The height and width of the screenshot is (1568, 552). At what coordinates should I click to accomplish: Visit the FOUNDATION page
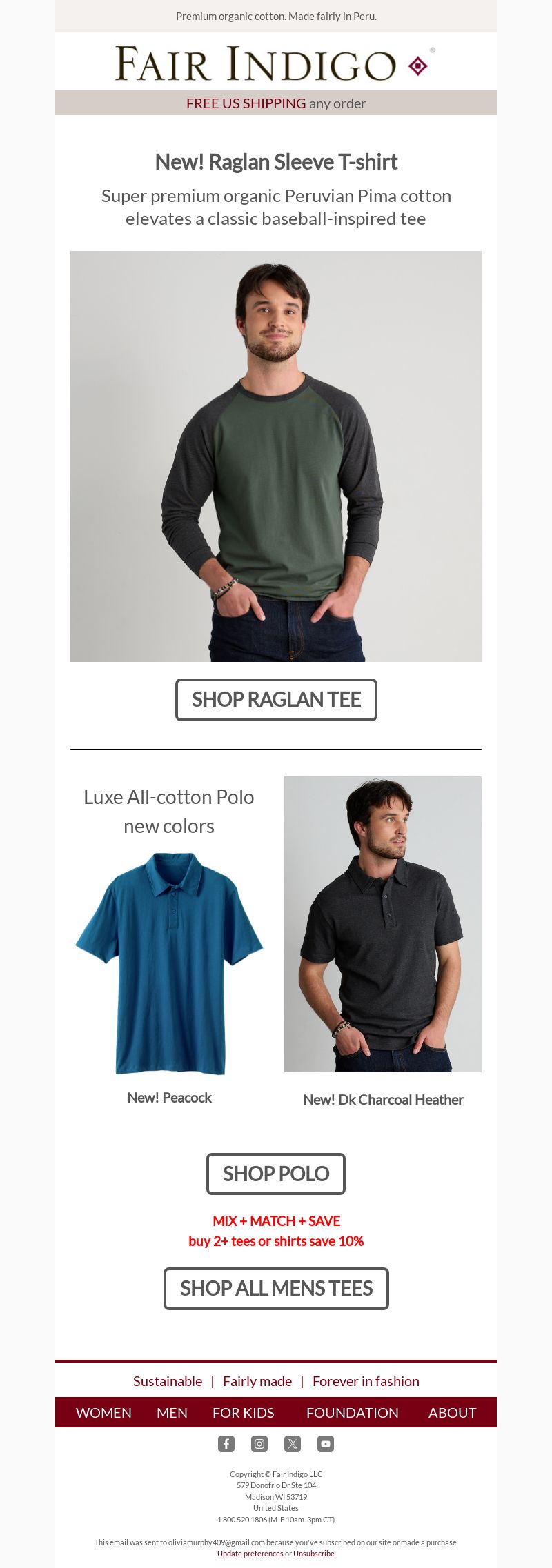click(352, 1412)
